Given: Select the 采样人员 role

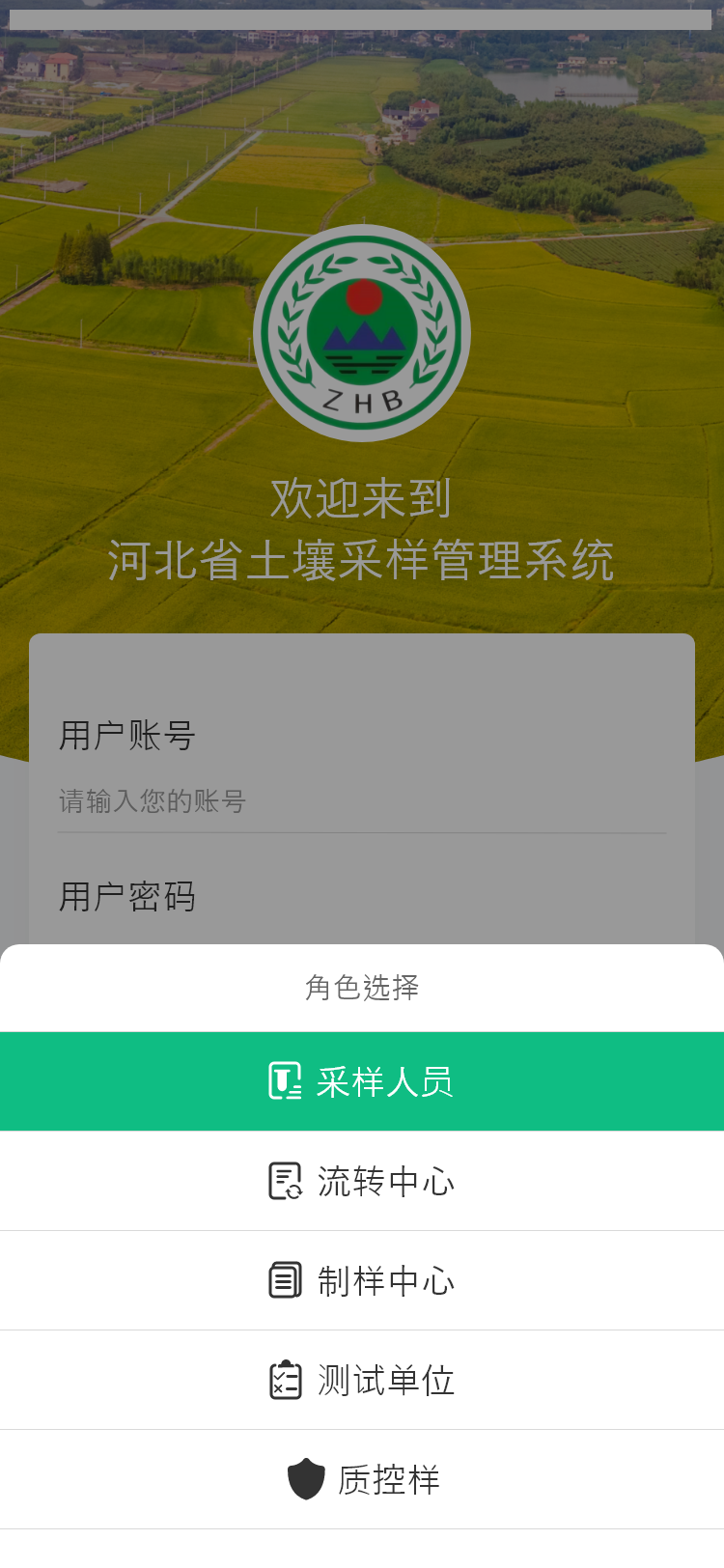Looking at the screenshot, I should tap(362, 1081).
